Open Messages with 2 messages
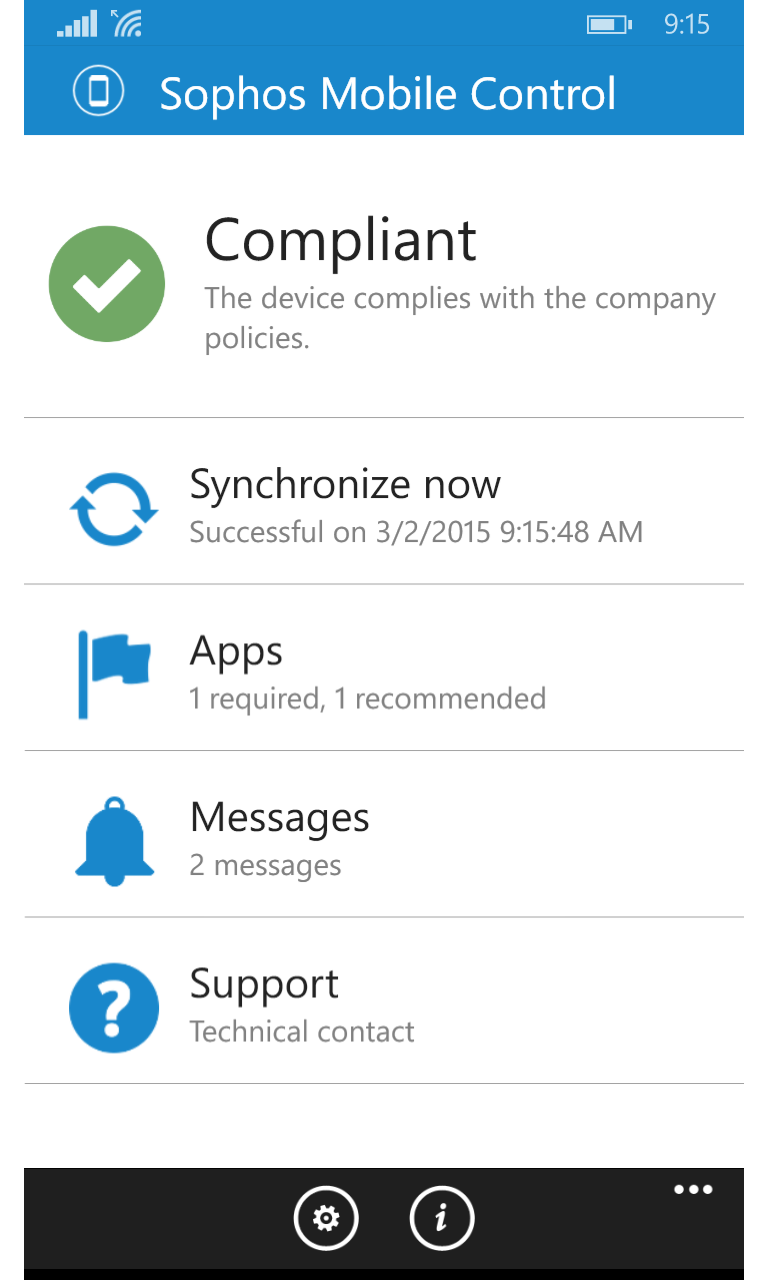The width and height of the screenshot is (768, 1280). point(384,835)
